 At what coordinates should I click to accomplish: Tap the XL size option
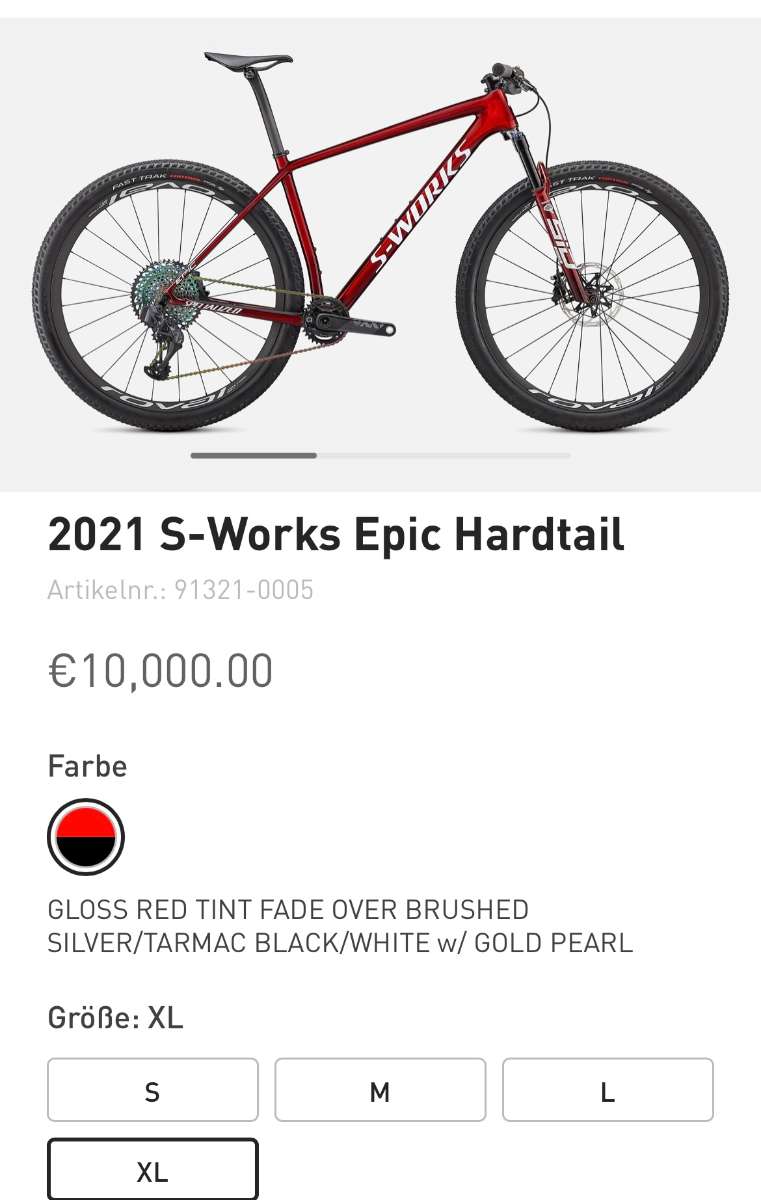pyautogui.click(x=153, y=1170)
